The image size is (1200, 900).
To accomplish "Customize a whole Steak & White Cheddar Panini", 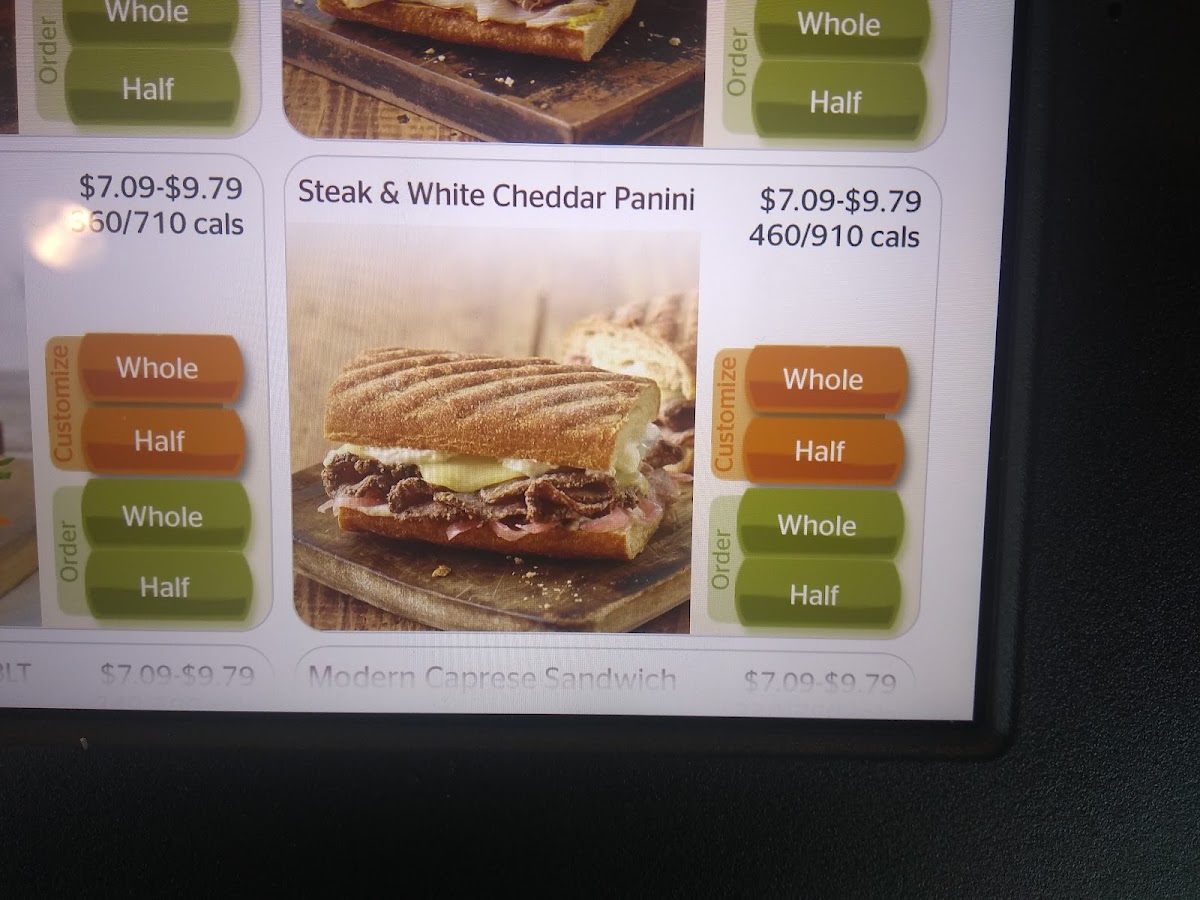I will [826, 379].
